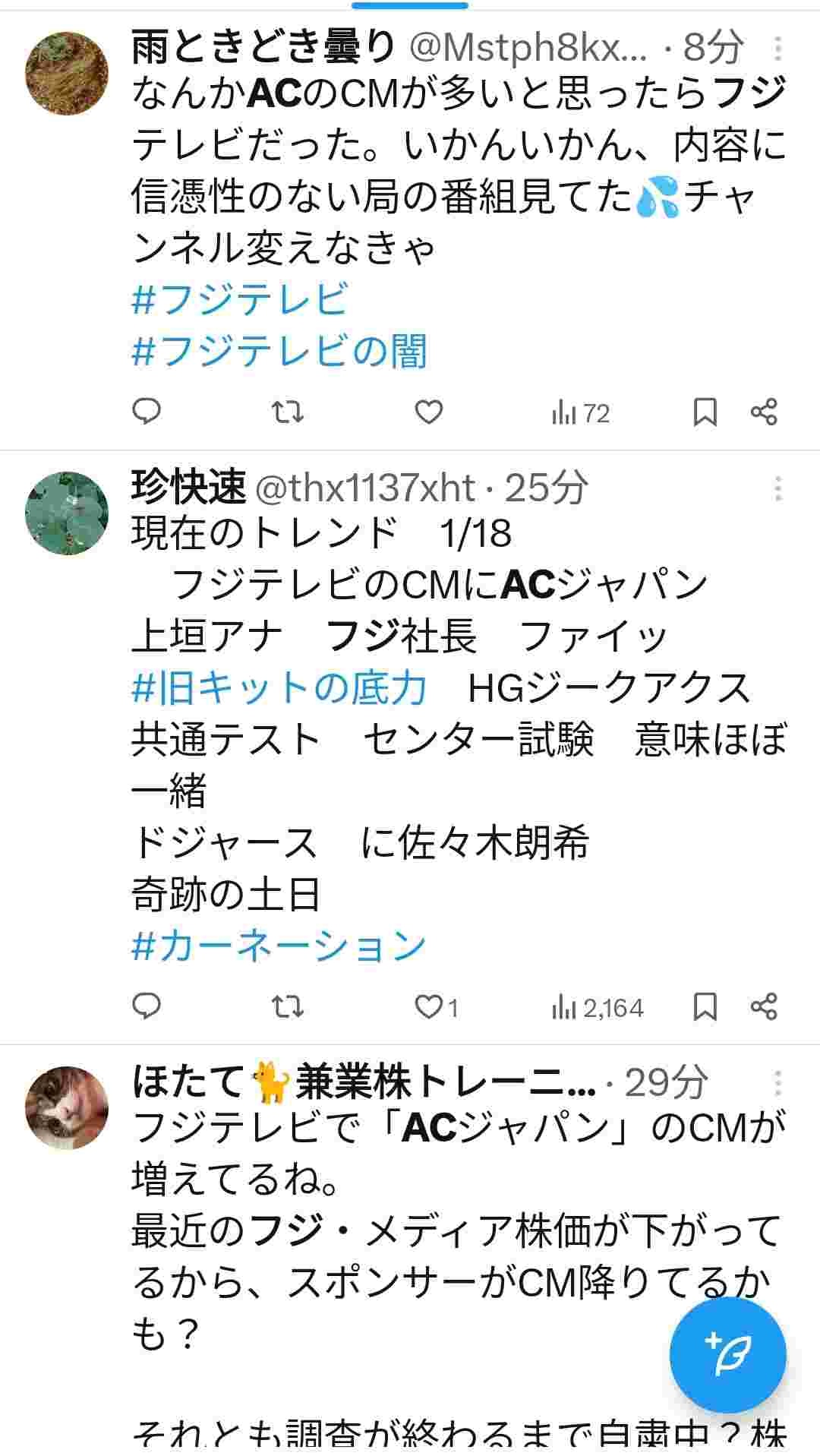
Task: Like 雨ときどき曇り's post
Action: coord(428,412)
